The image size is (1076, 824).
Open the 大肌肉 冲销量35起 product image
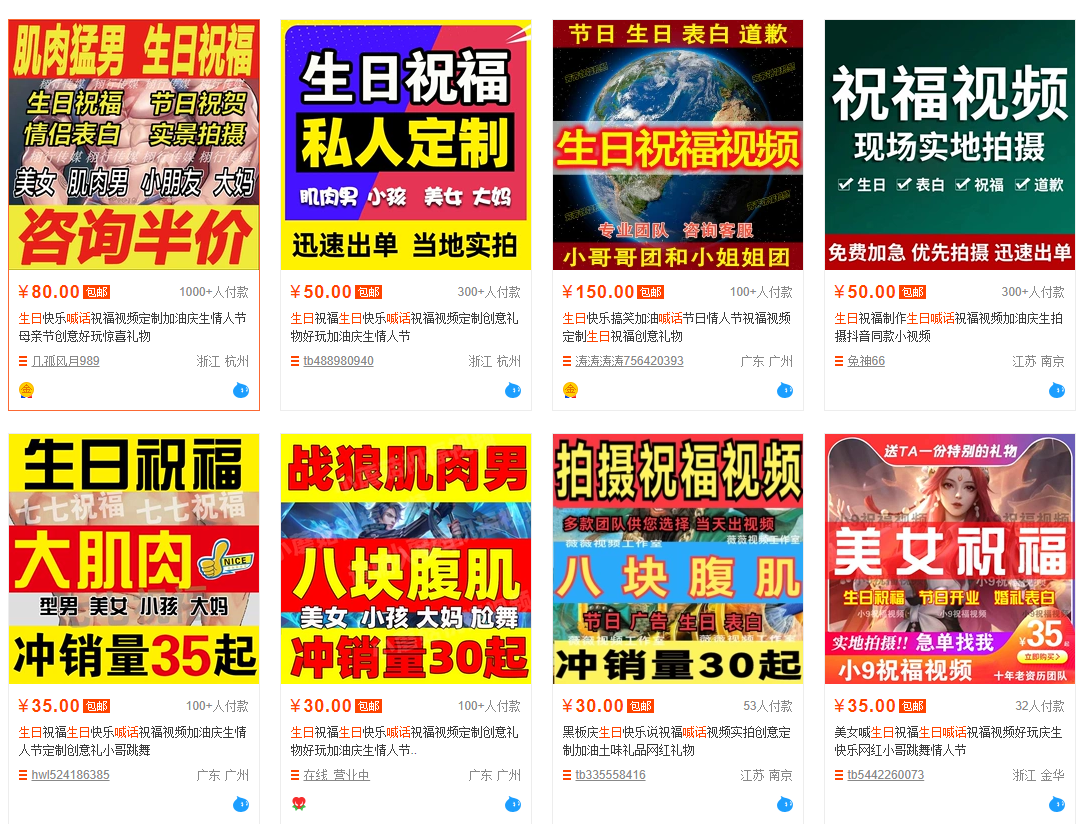click(134, 558)
